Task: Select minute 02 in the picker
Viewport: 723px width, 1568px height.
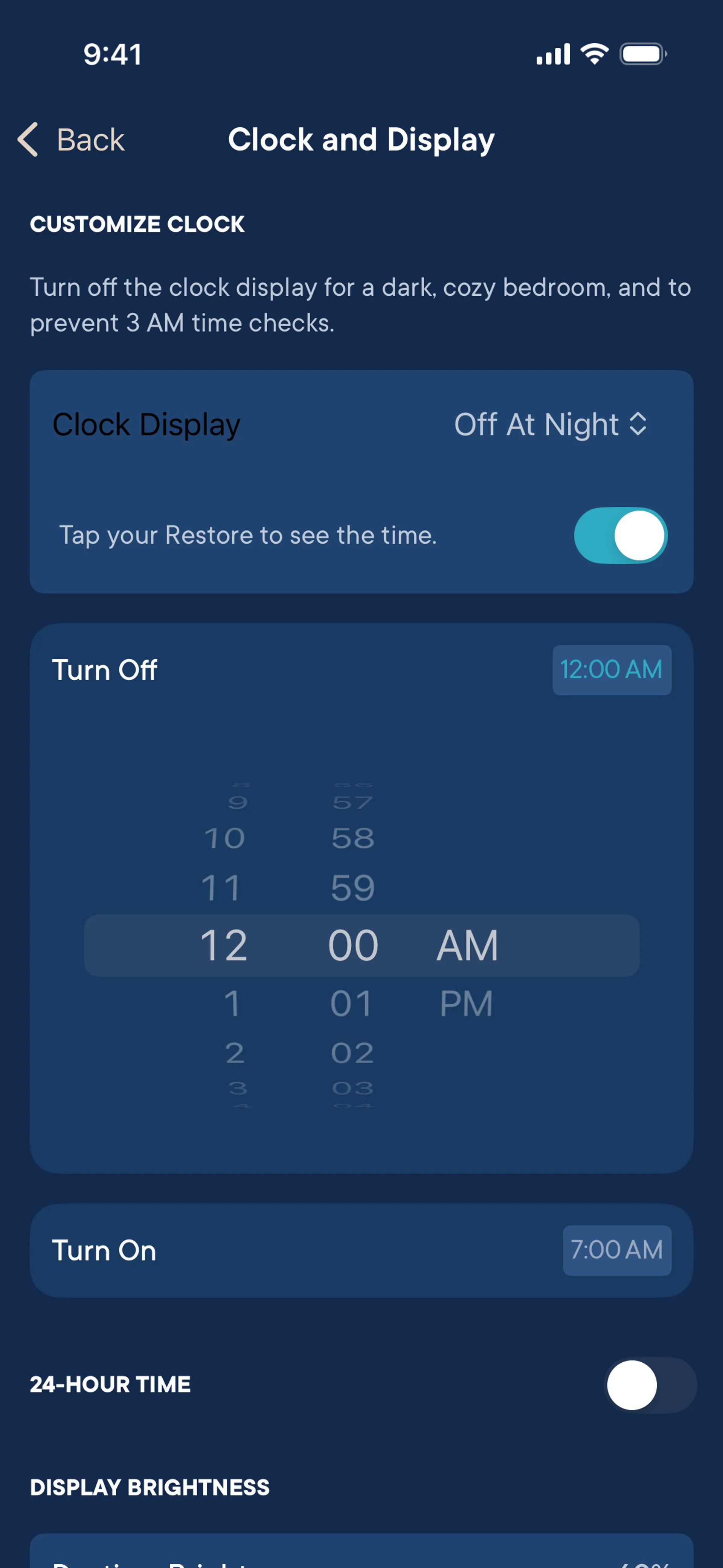Action: (x=352, y=1053)
